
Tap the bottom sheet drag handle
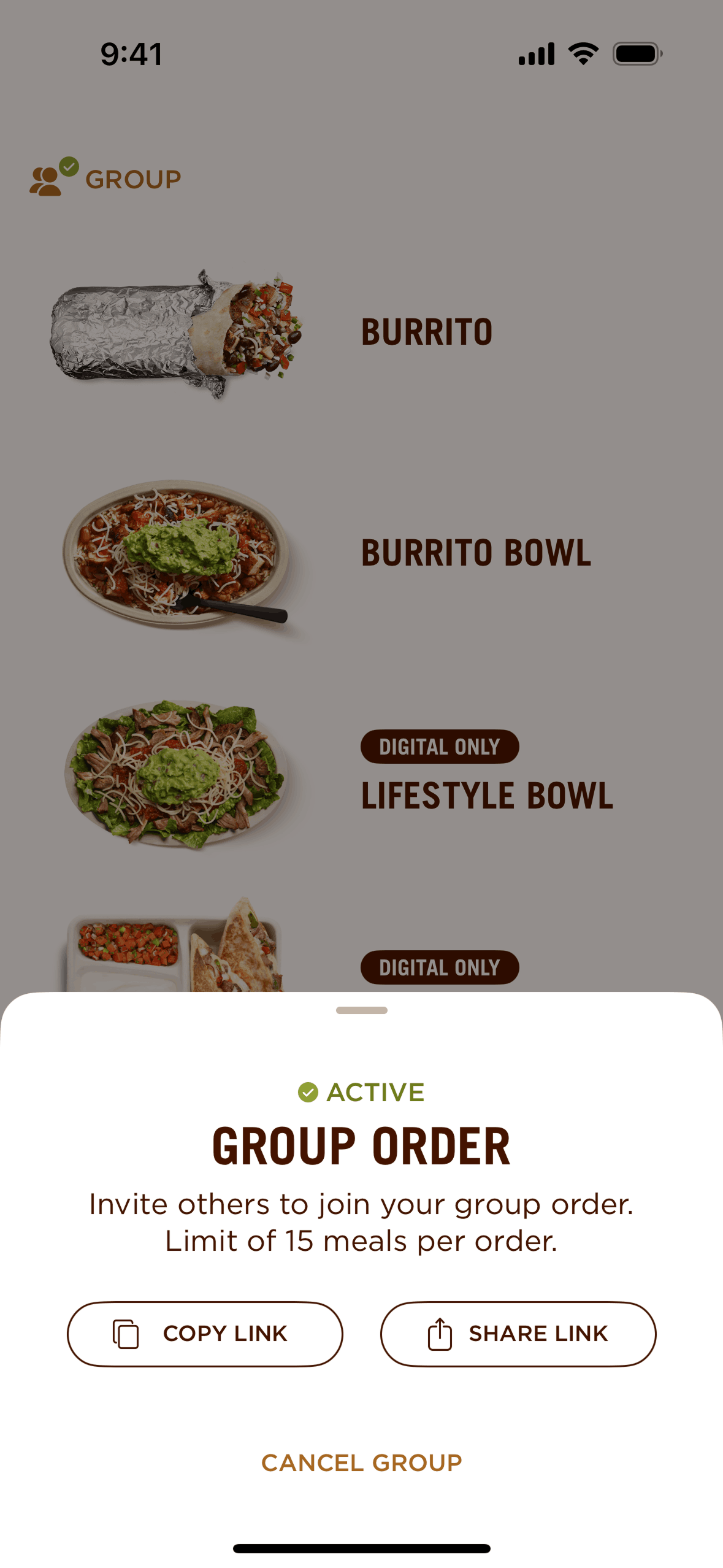pyautogui.click(x=361, y=1010)
